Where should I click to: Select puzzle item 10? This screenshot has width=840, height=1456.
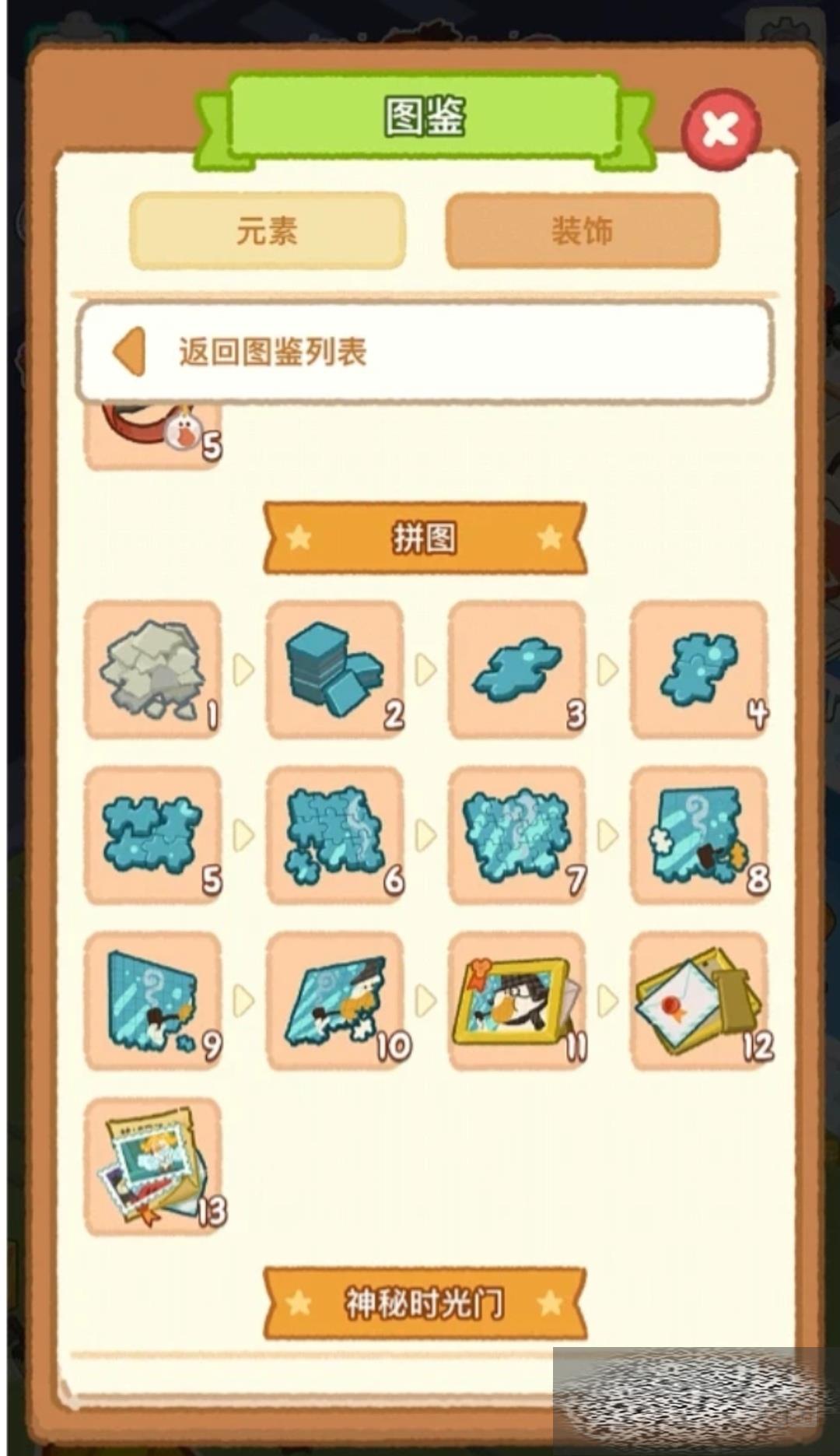tap(335, 1001)
